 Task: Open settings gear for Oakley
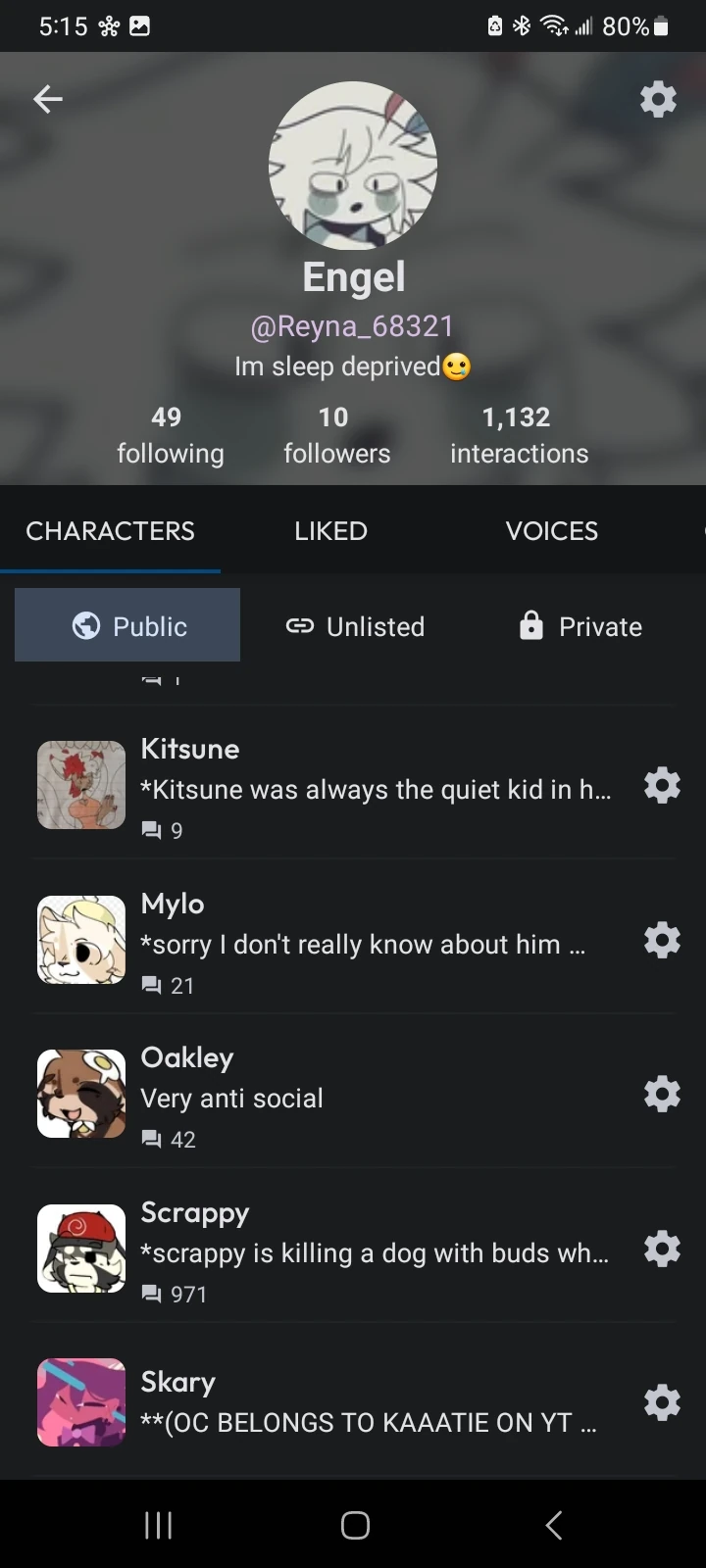pyautogui.click(x=662, y=1095)
